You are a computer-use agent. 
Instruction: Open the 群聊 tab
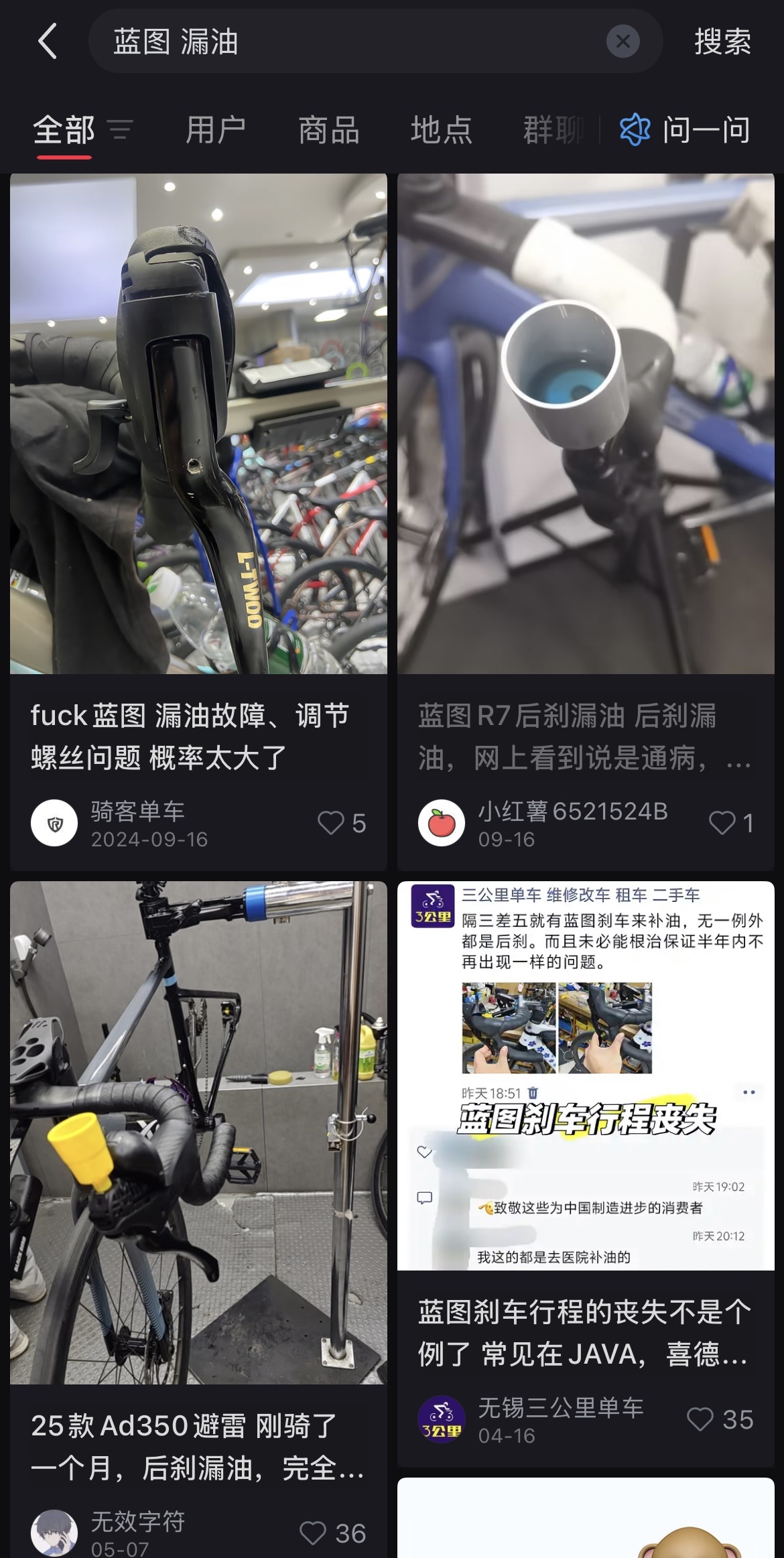click(553, 129)
